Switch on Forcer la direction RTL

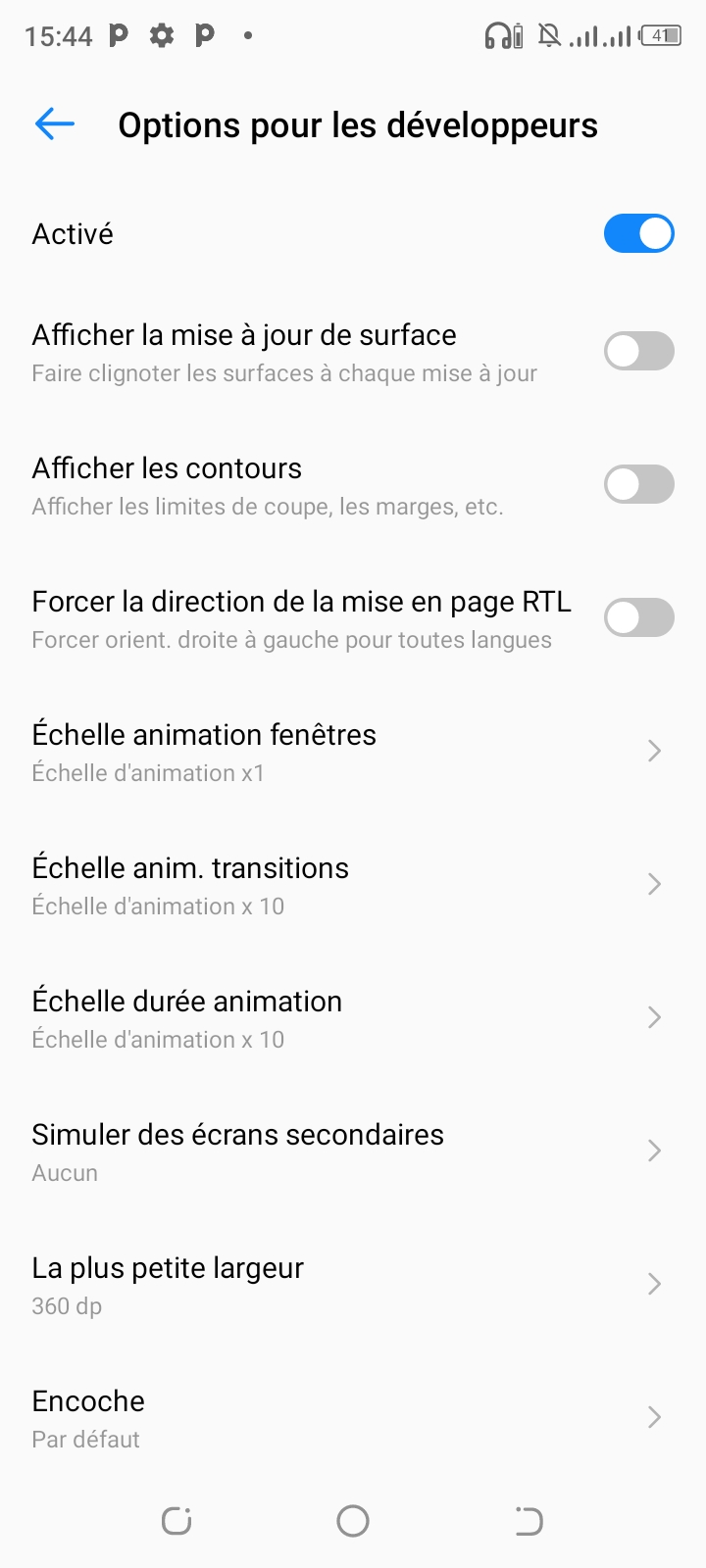[x=638, y=617]
